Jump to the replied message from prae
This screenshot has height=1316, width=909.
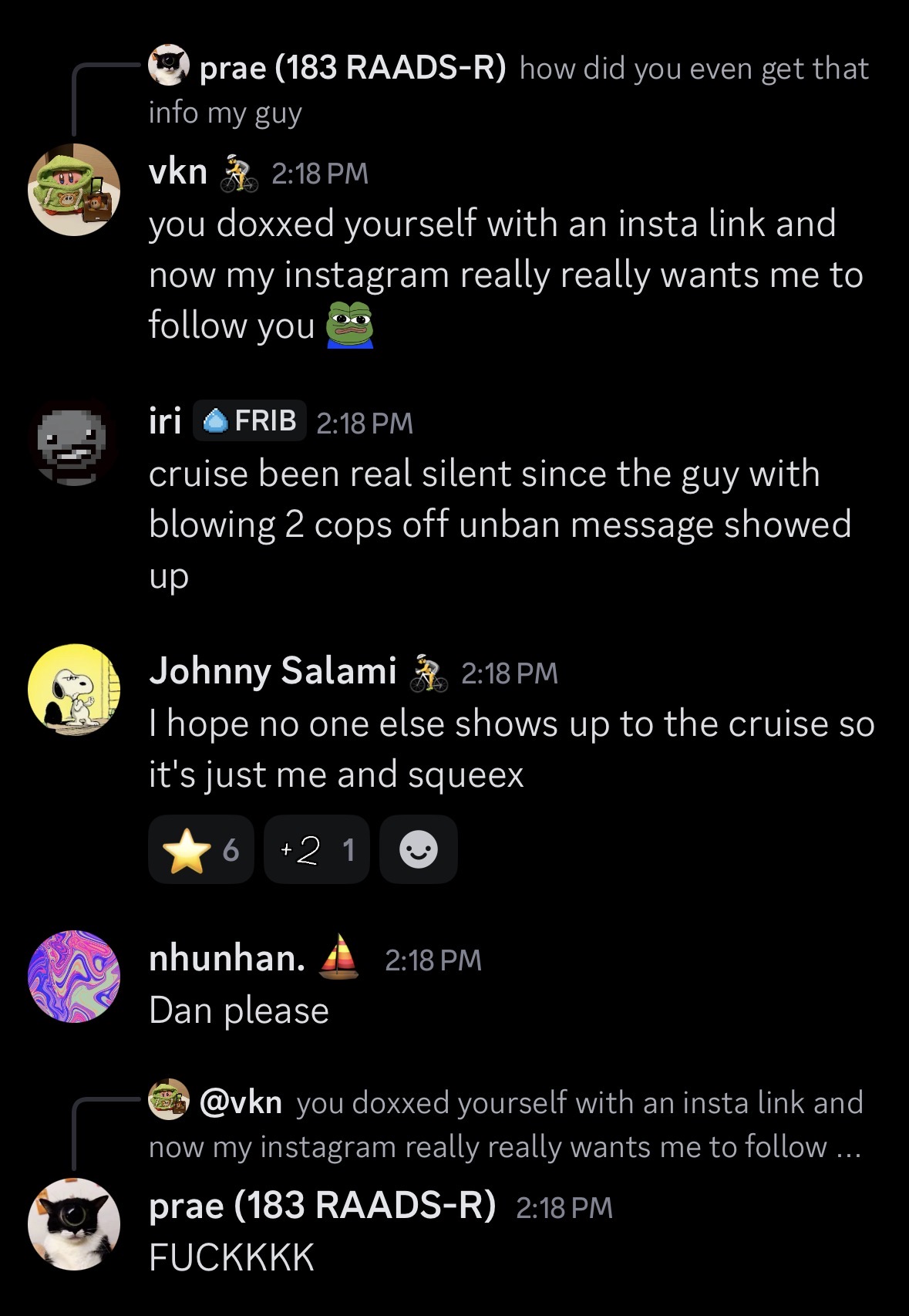[509, 89]
